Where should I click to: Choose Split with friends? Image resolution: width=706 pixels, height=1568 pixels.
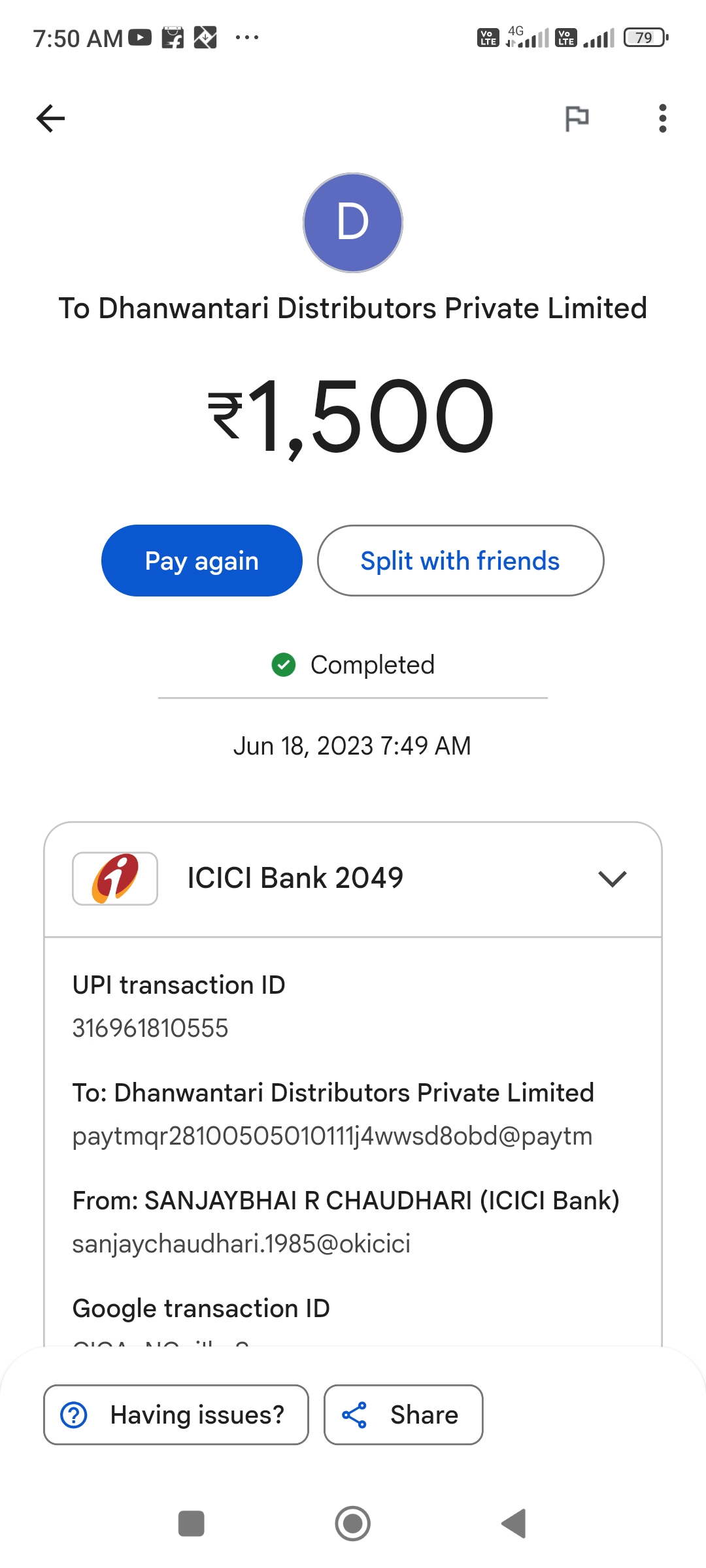point(460,561)
